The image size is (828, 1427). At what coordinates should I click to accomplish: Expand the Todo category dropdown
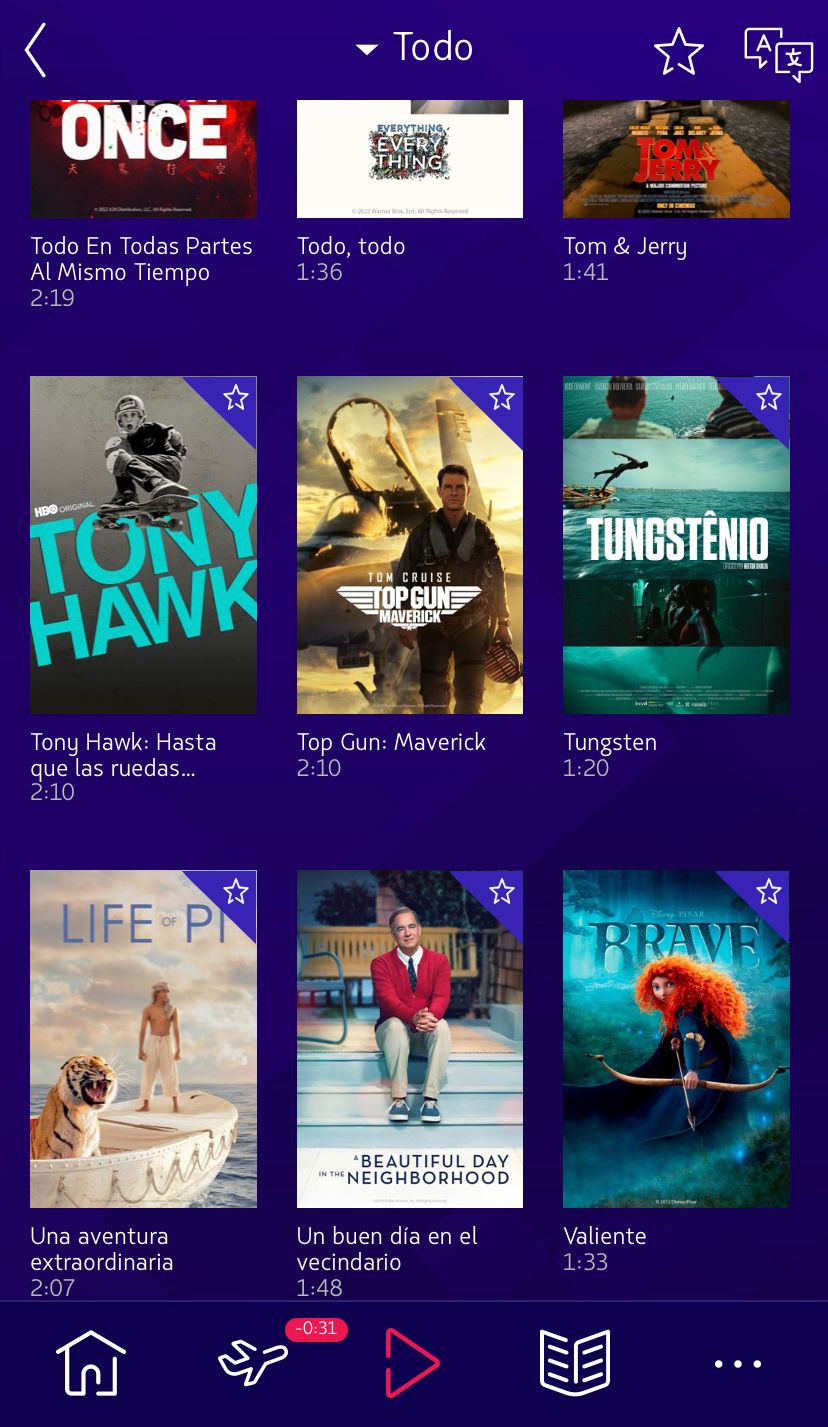(x=415, y=47)
